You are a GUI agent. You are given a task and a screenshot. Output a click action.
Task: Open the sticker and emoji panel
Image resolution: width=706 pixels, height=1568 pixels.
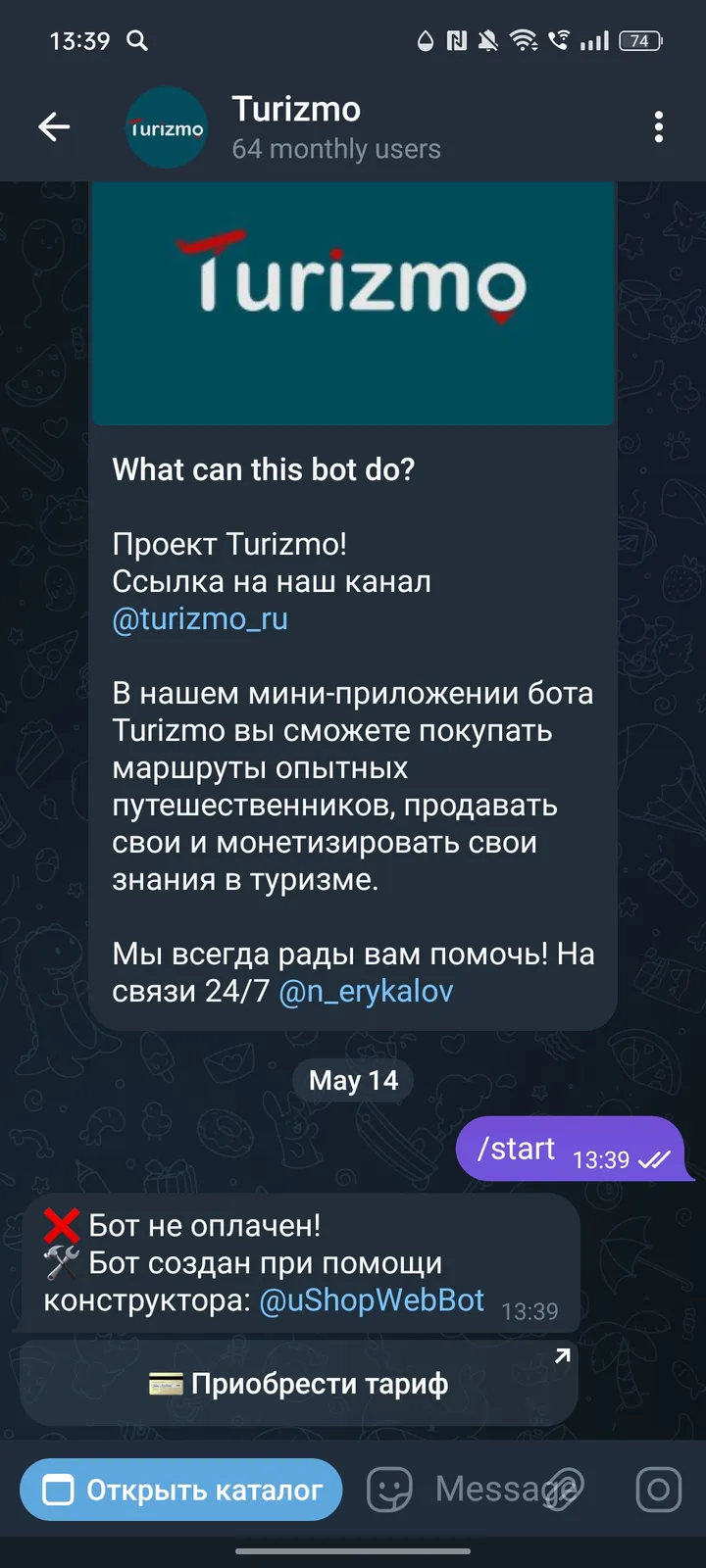click(388, 1489)
